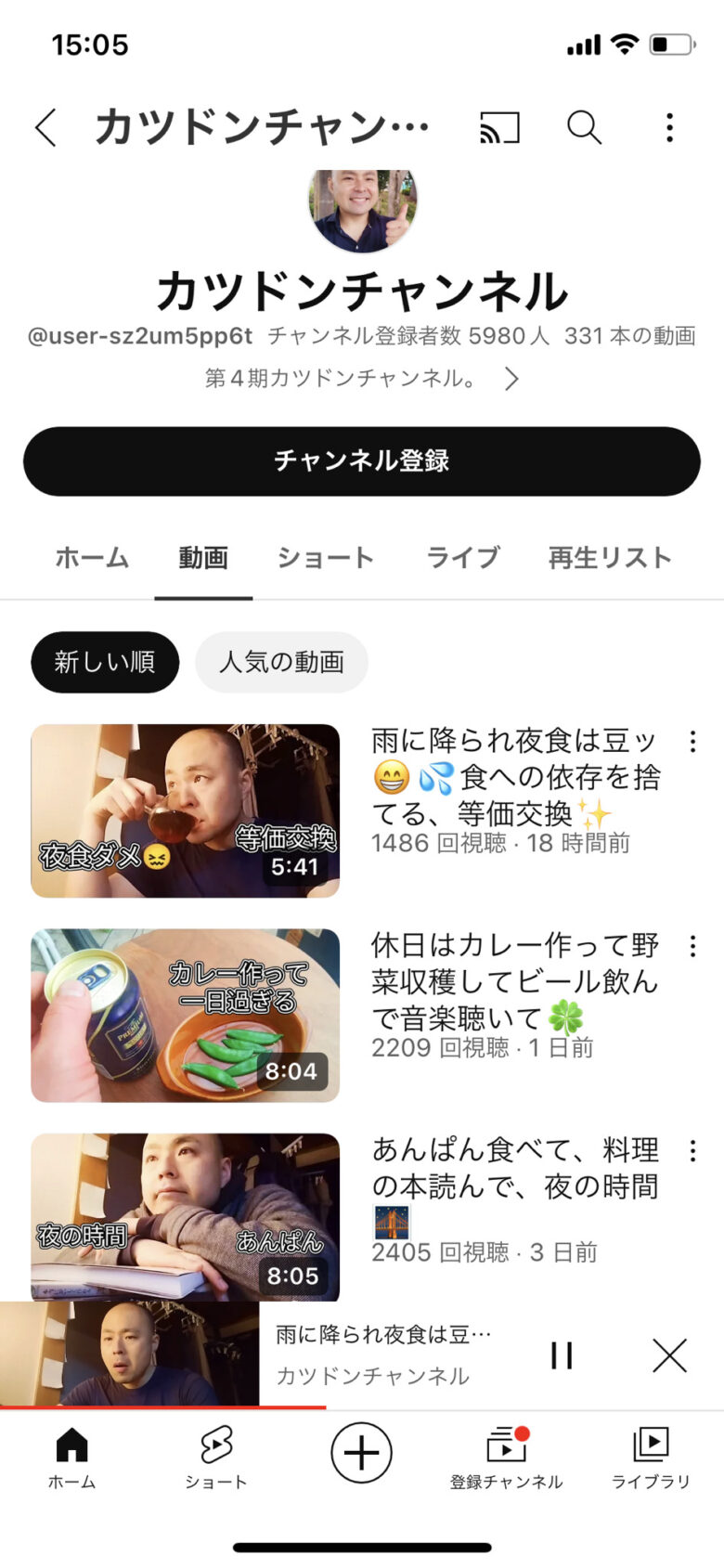Play the 5:41 video 雨に降られ夜食は豆ッ
Image resolution: width=724 pixels, height=1568 pixels.
click(x=186, y=810)
